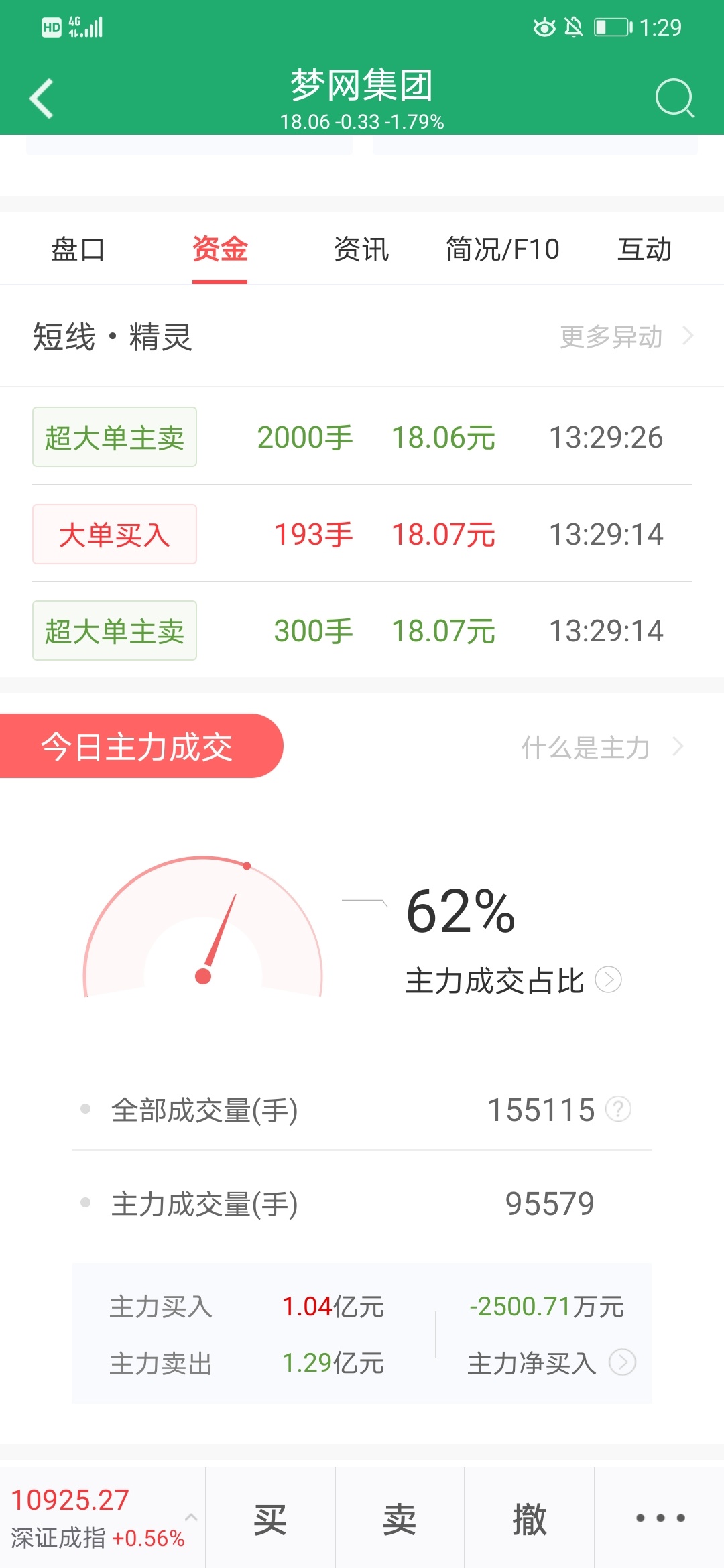Tap the 主力成交占比 circular arrow icon

(609, 980)
